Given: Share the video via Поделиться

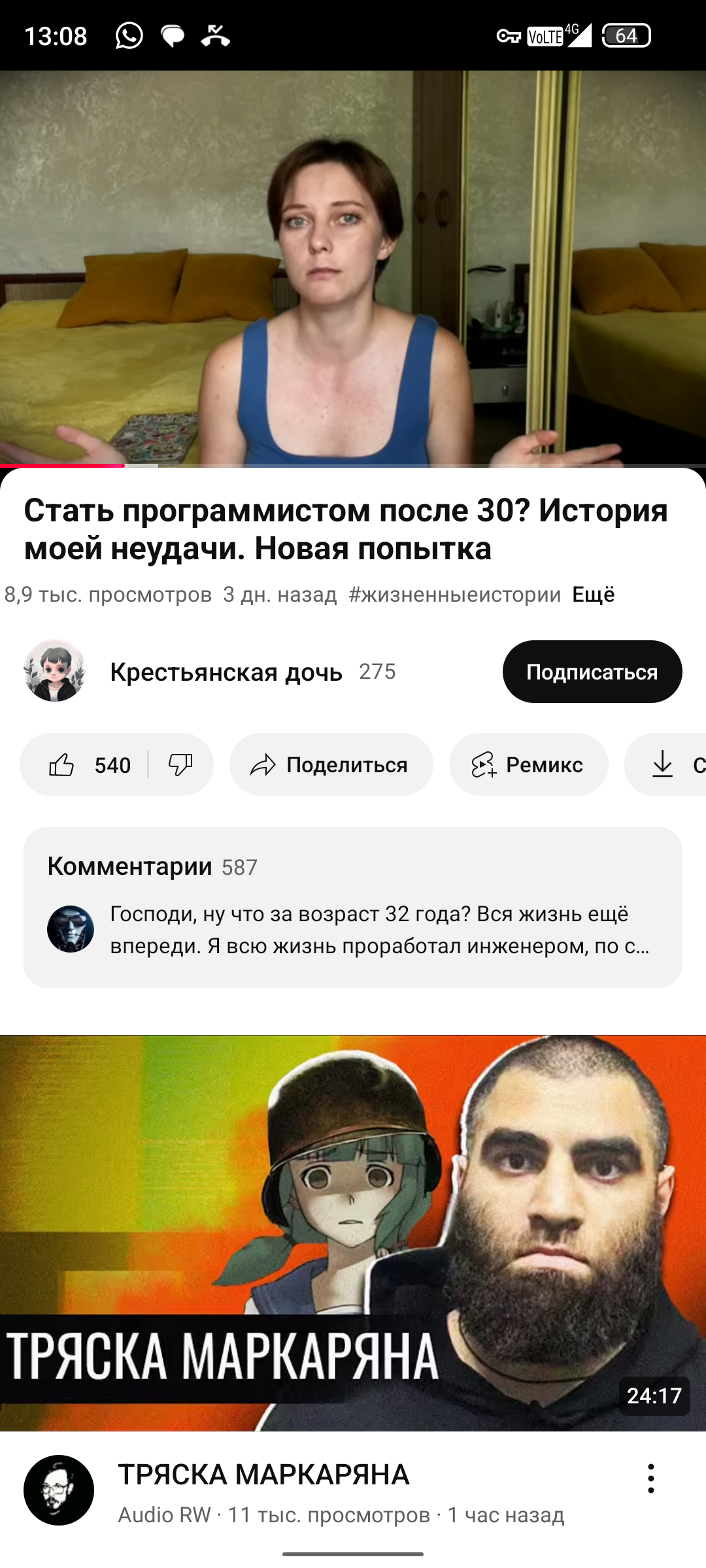Looking at the screenshot, I should (x=331, y=764).
